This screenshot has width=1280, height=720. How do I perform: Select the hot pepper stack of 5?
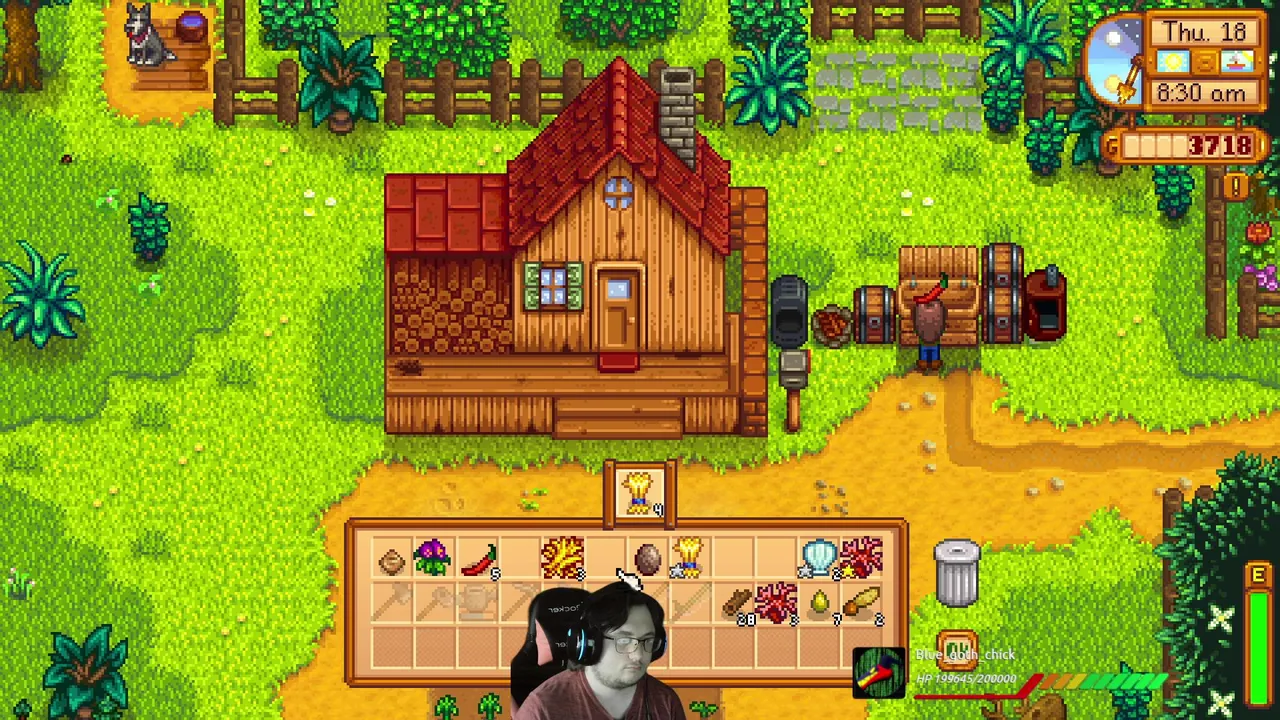click(479, 560)
